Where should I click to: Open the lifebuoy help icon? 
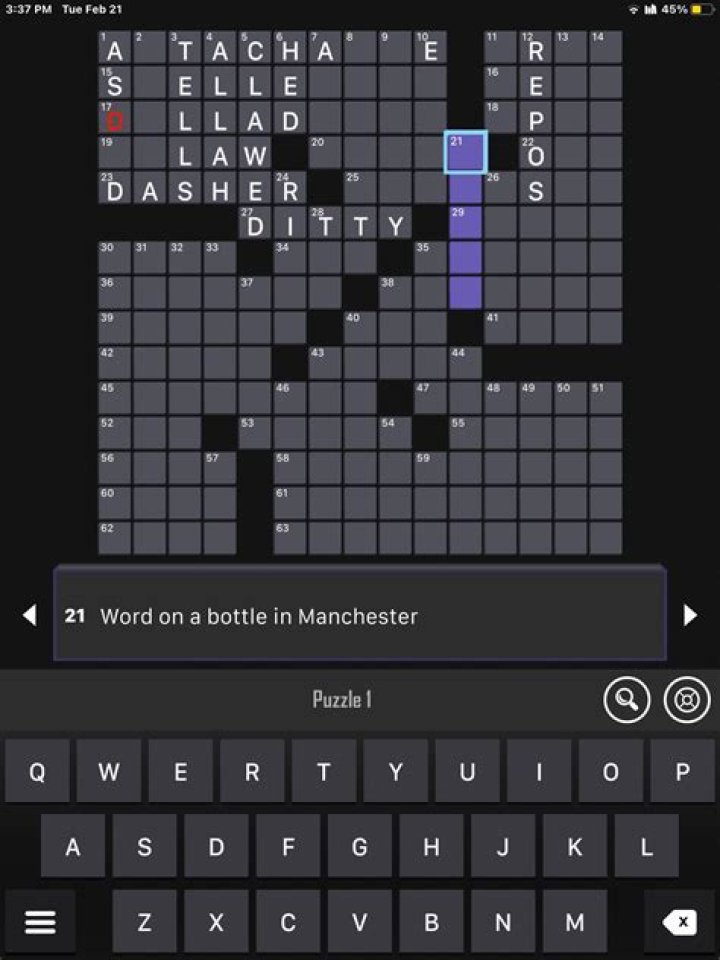point(687,699)
